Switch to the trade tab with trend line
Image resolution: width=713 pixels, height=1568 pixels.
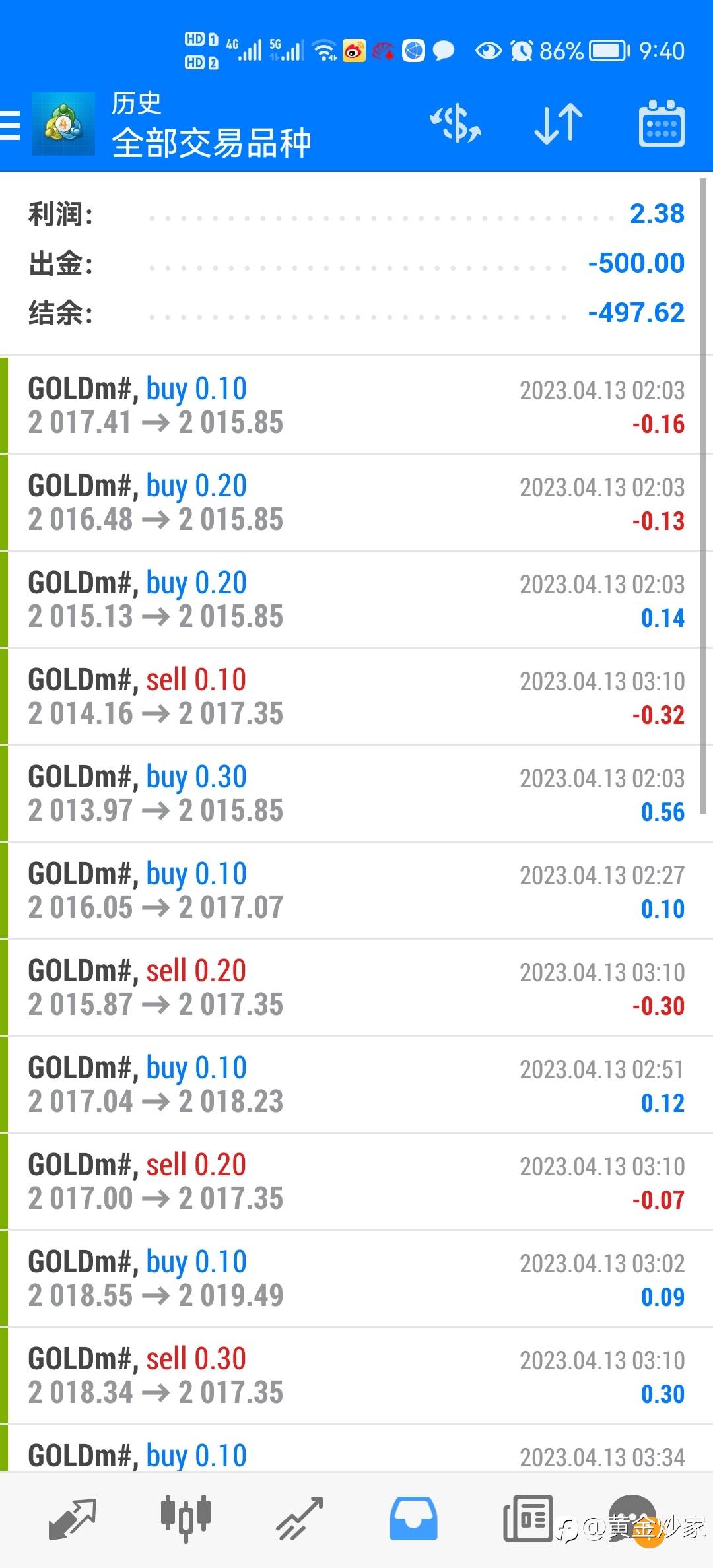300,1519
